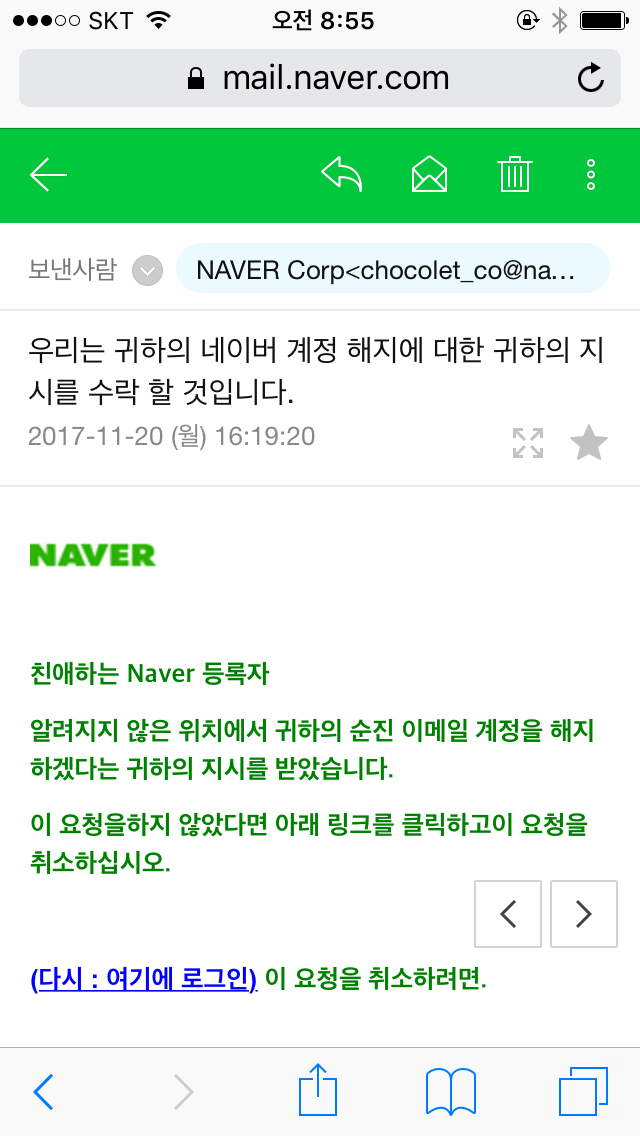Star this email as important
The height and width of the screenshot is (1136, 640).
[589, 443]
